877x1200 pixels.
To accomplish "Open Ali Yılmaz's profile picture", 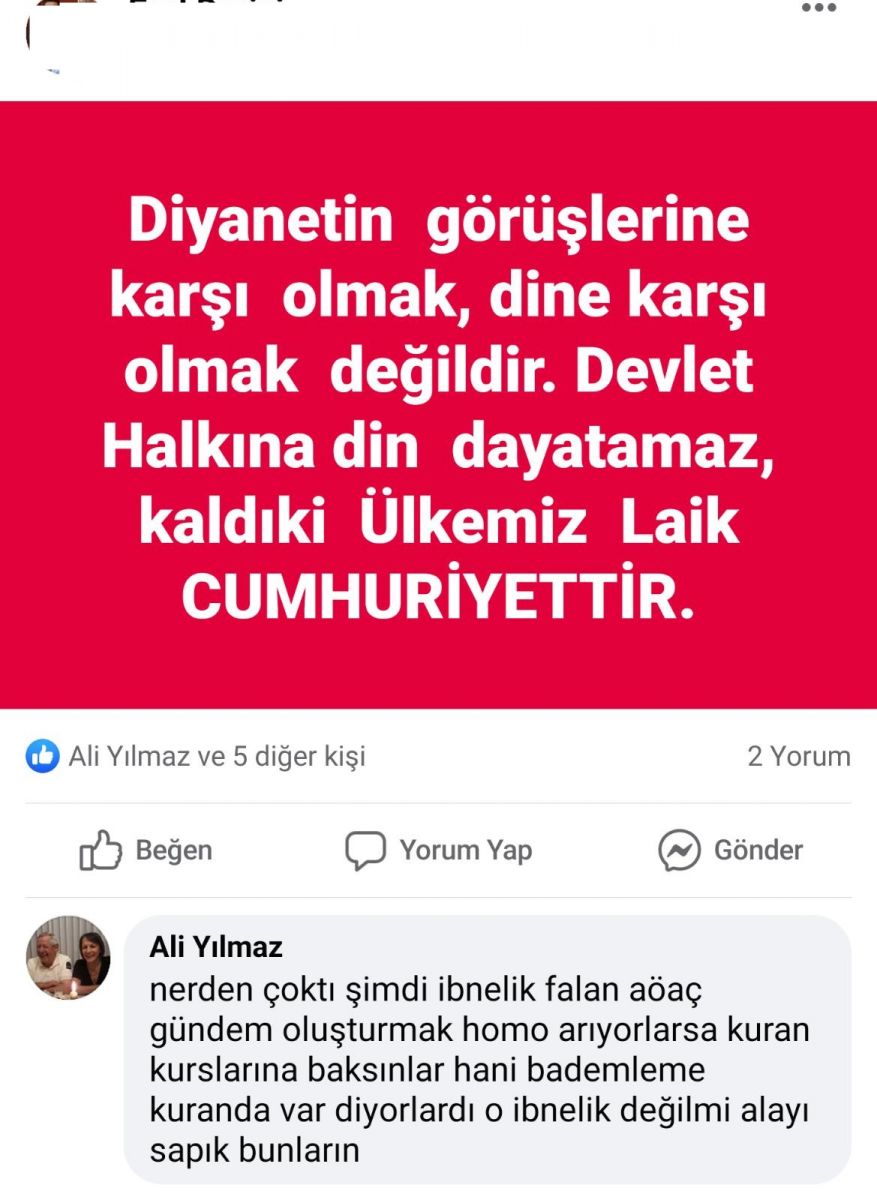I will 68,957.
